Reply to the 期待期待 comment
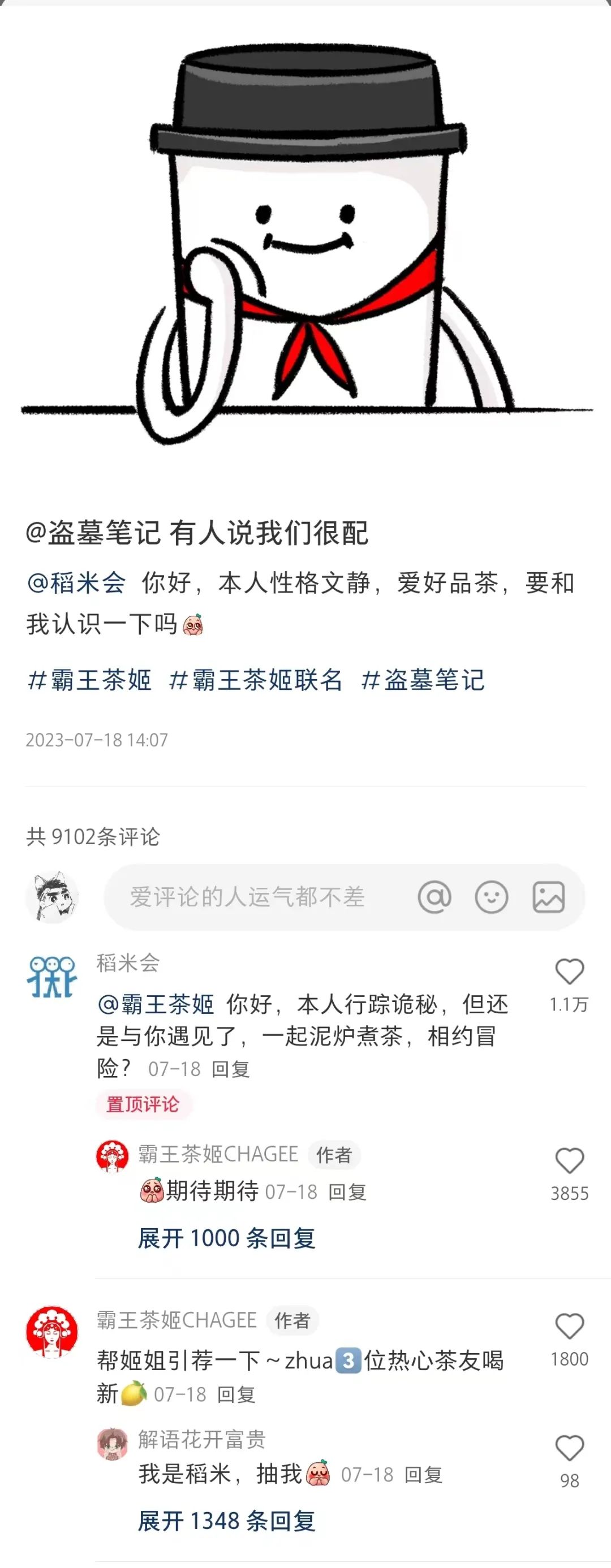611x1568 pixels. pos(347,1192)
